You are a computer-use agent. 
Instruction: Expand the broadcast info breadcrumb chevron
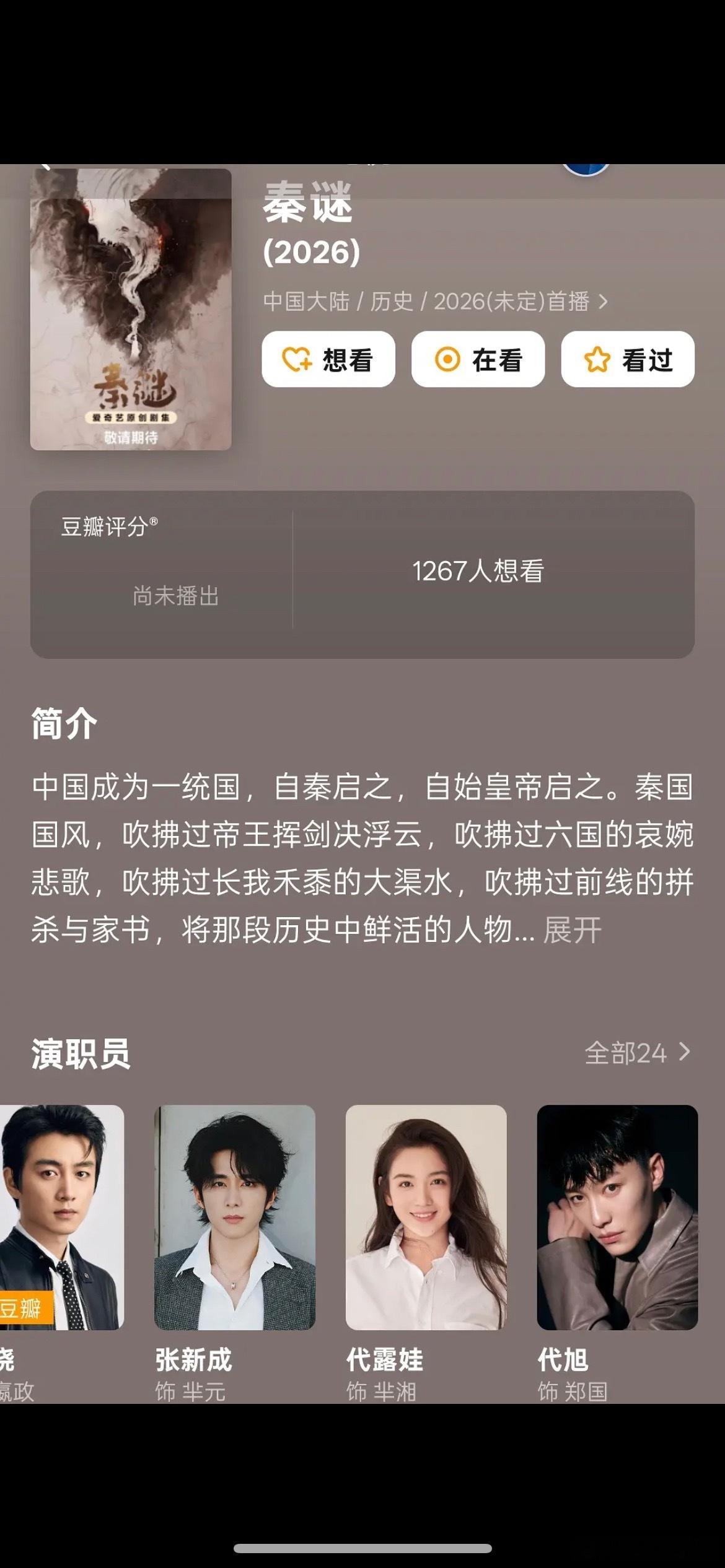(x=604, y=300)
